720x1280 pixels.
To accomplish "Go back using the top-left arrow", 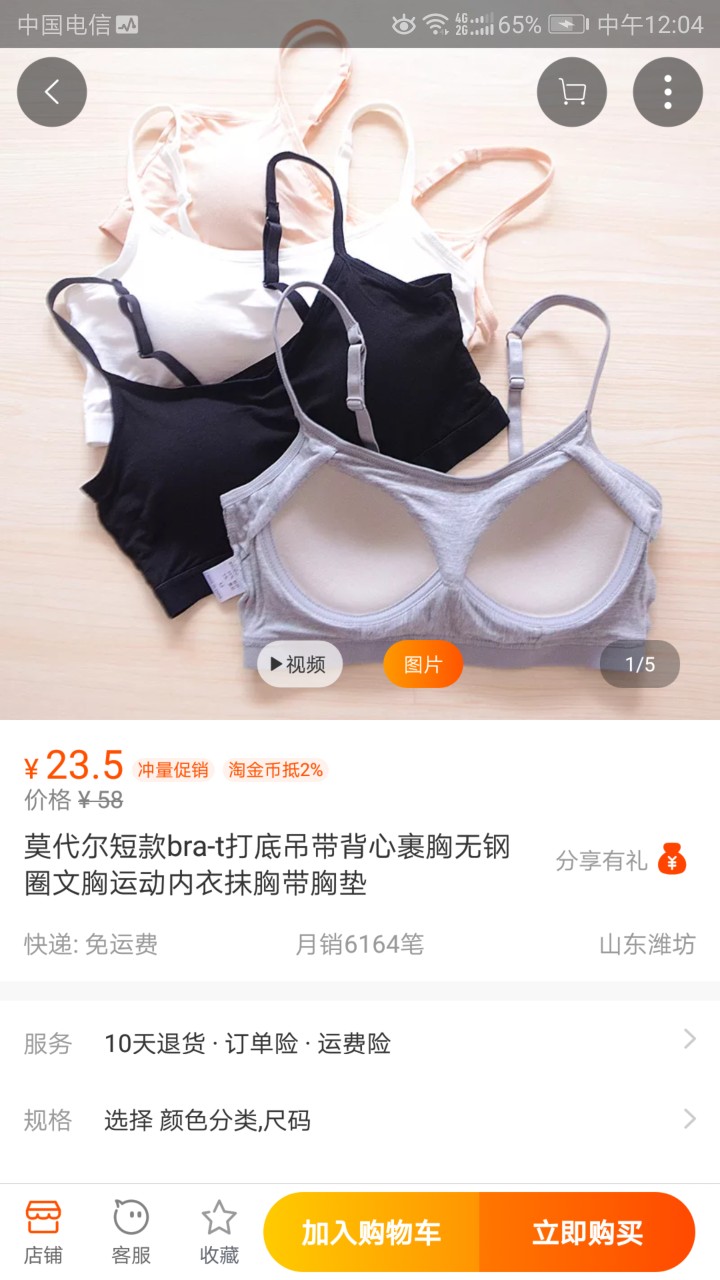I will tap(52, 92).
